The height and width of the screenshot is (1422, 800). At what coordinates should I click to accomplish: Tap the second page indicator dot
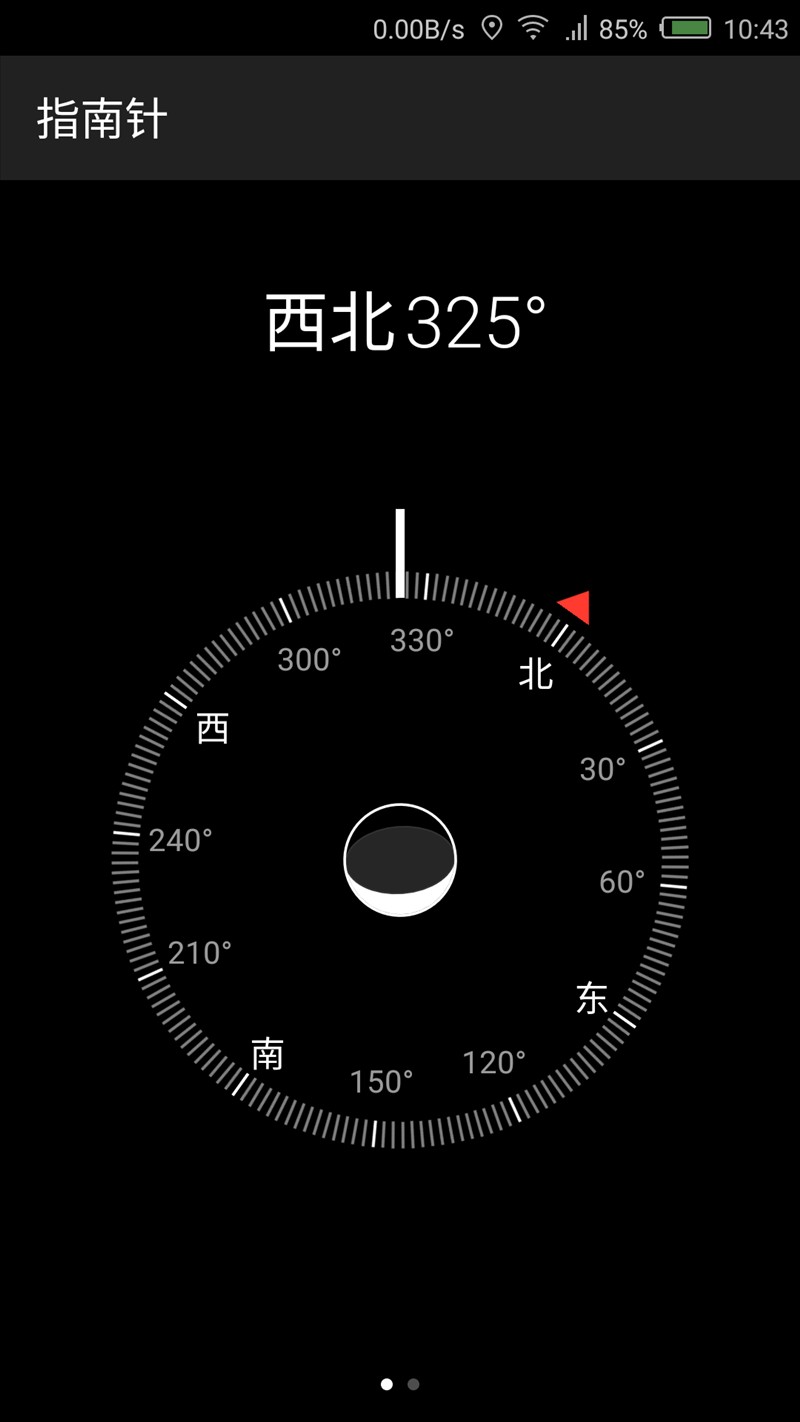(x=414, y=1384)
